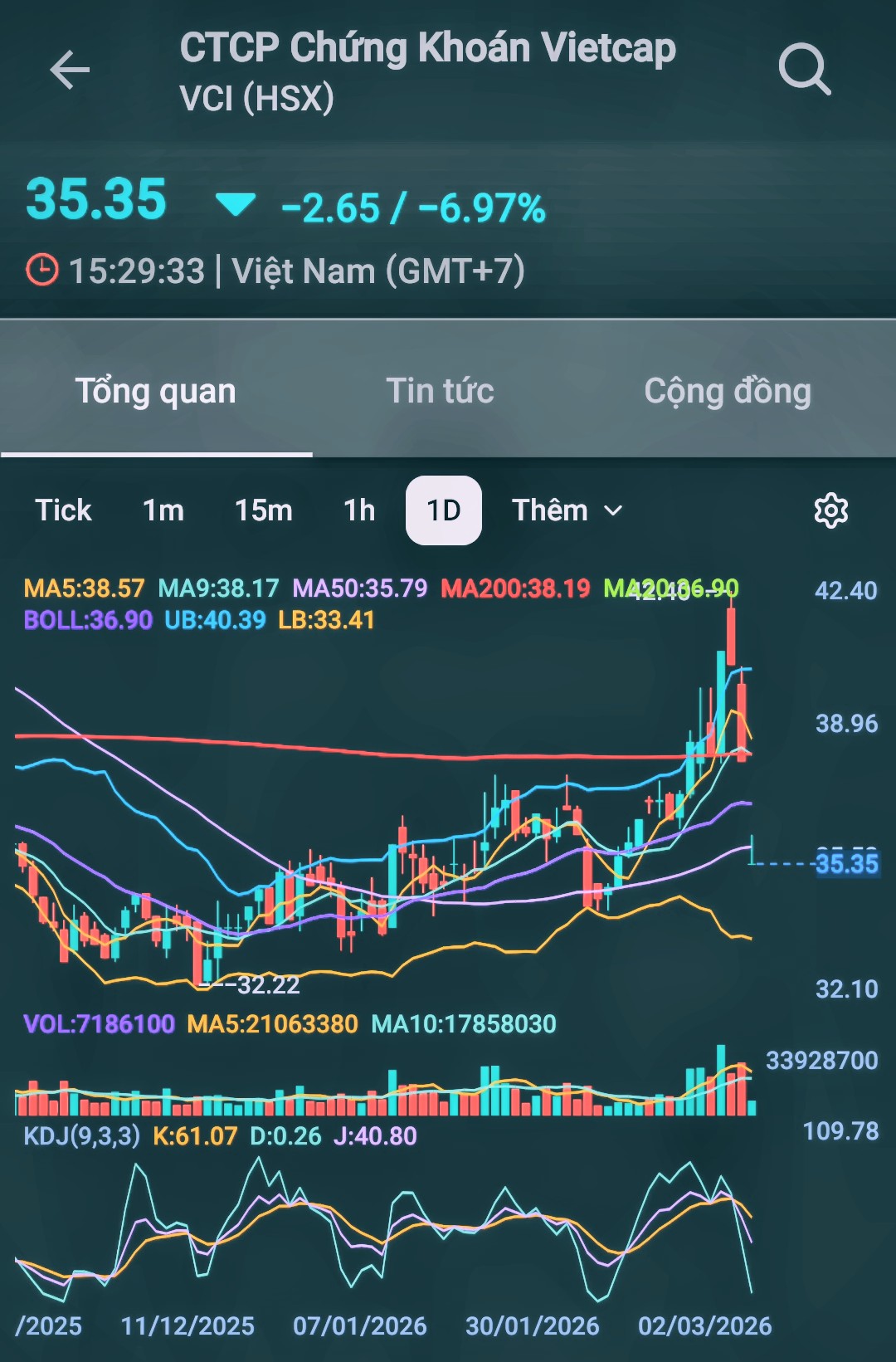Open chart settings gear icon

click(830, 510)
